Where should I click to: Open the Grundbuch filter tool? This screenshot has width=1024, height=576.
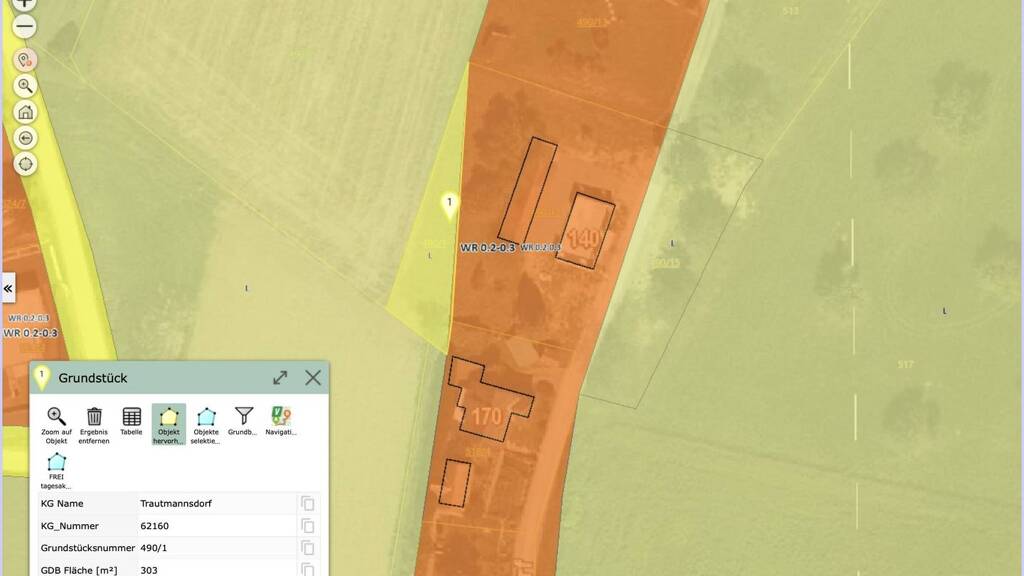click(x=244, y=422)
